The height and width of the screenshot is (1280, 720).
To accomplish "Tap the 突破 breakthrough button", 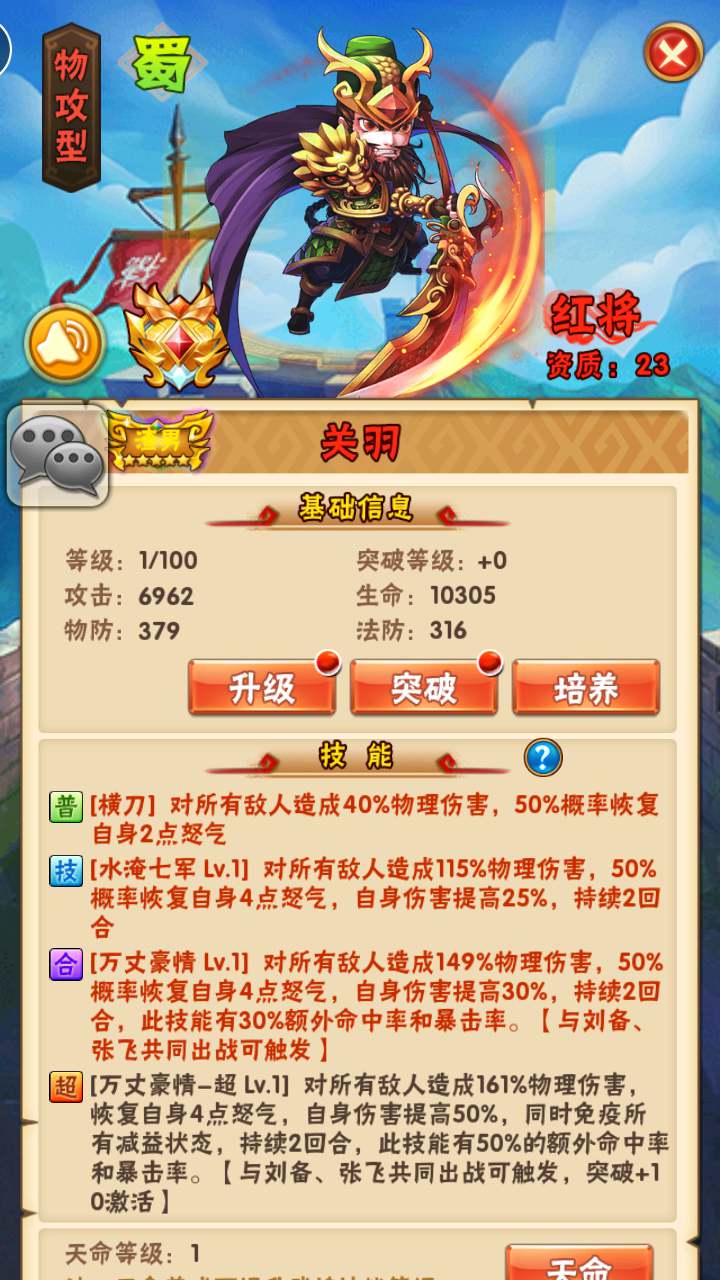I will point(424,688).
